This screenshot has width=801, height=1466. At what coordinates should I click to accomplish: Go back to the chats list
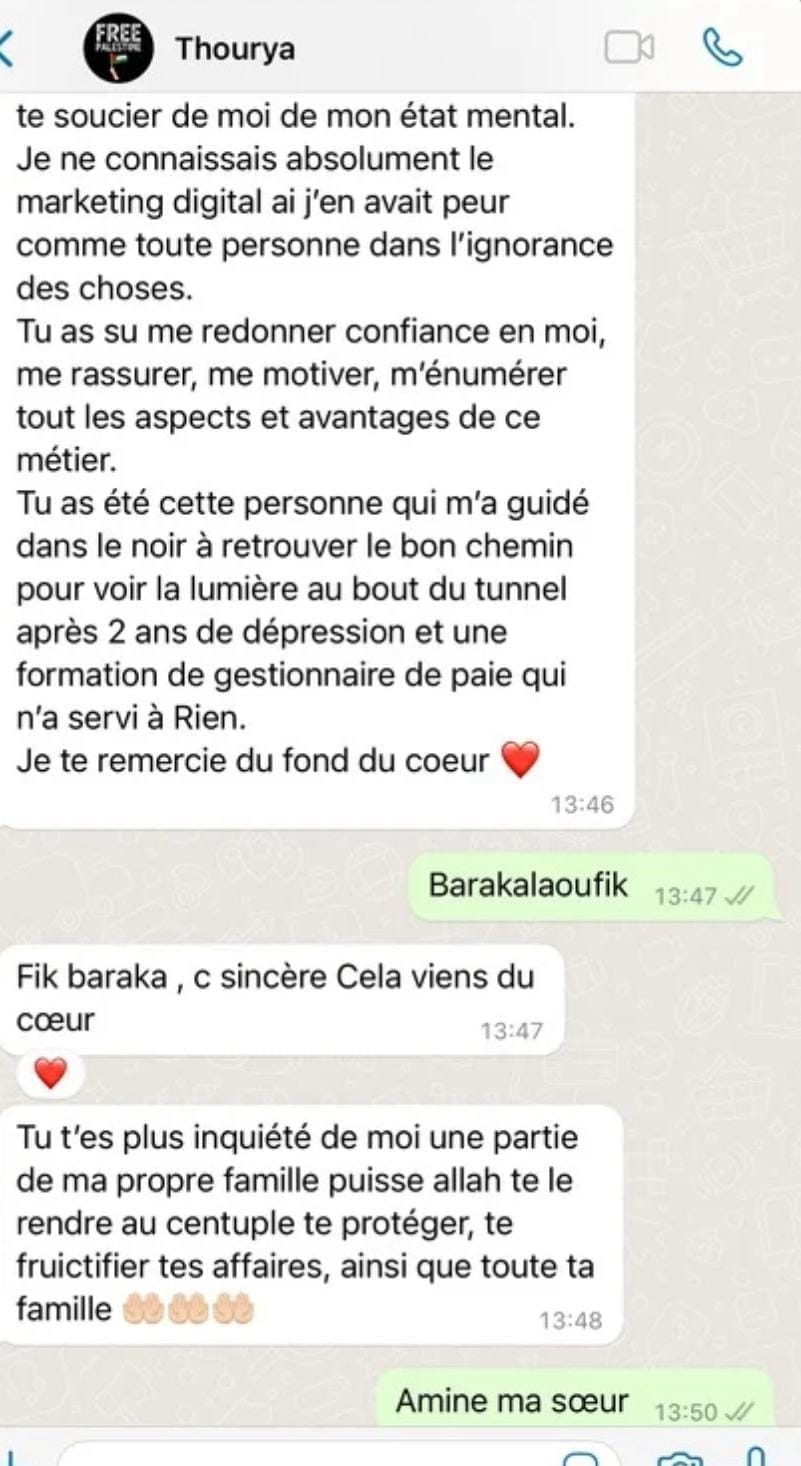click(x=8, y=47)
